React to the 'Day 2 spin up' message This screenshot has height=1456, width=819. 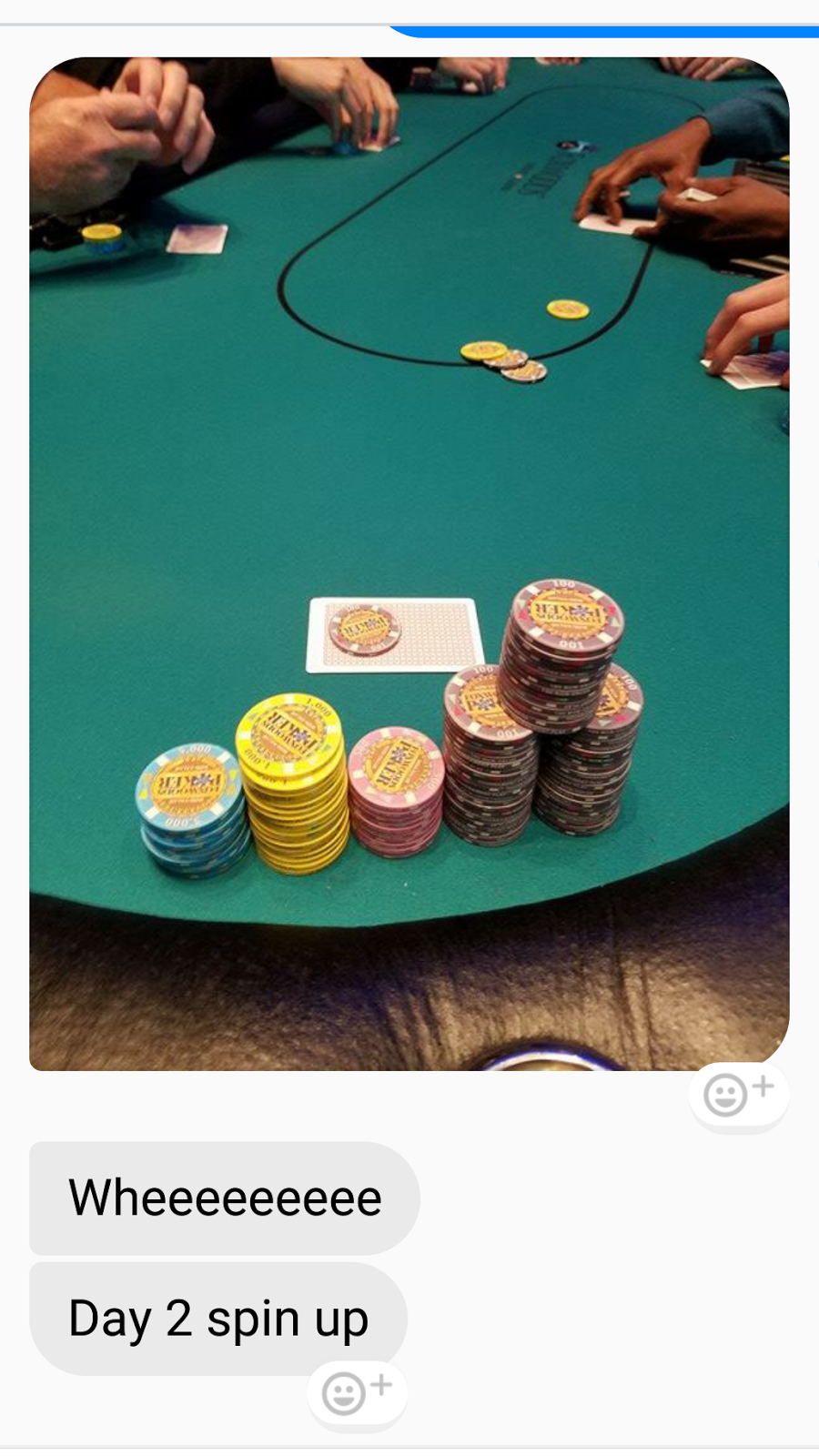click(x=356, y=1393)
